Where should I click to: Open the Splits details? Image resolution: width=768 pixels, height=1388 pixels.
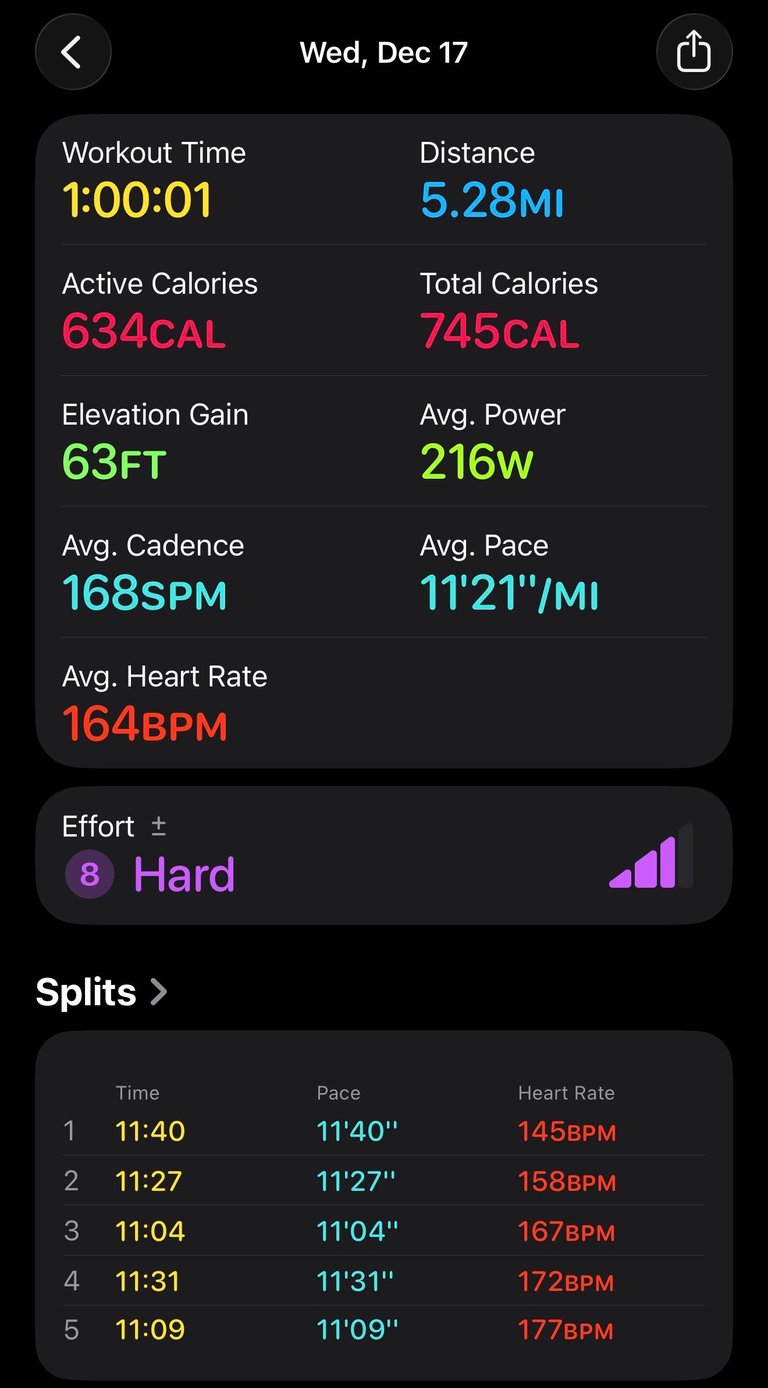coord(102,992)
